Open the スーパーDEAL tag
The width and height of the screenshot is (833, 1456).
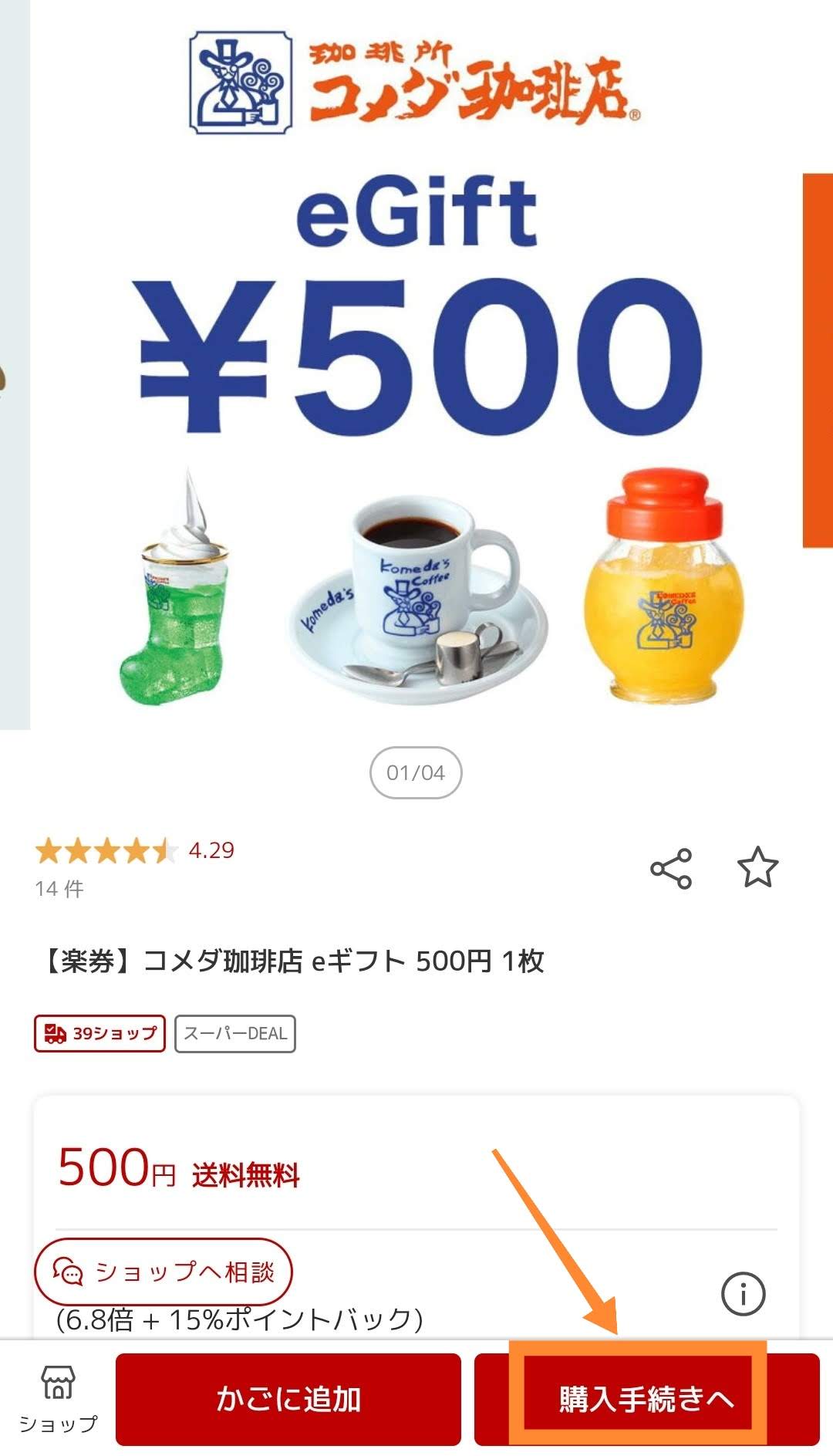[235, 1033]
